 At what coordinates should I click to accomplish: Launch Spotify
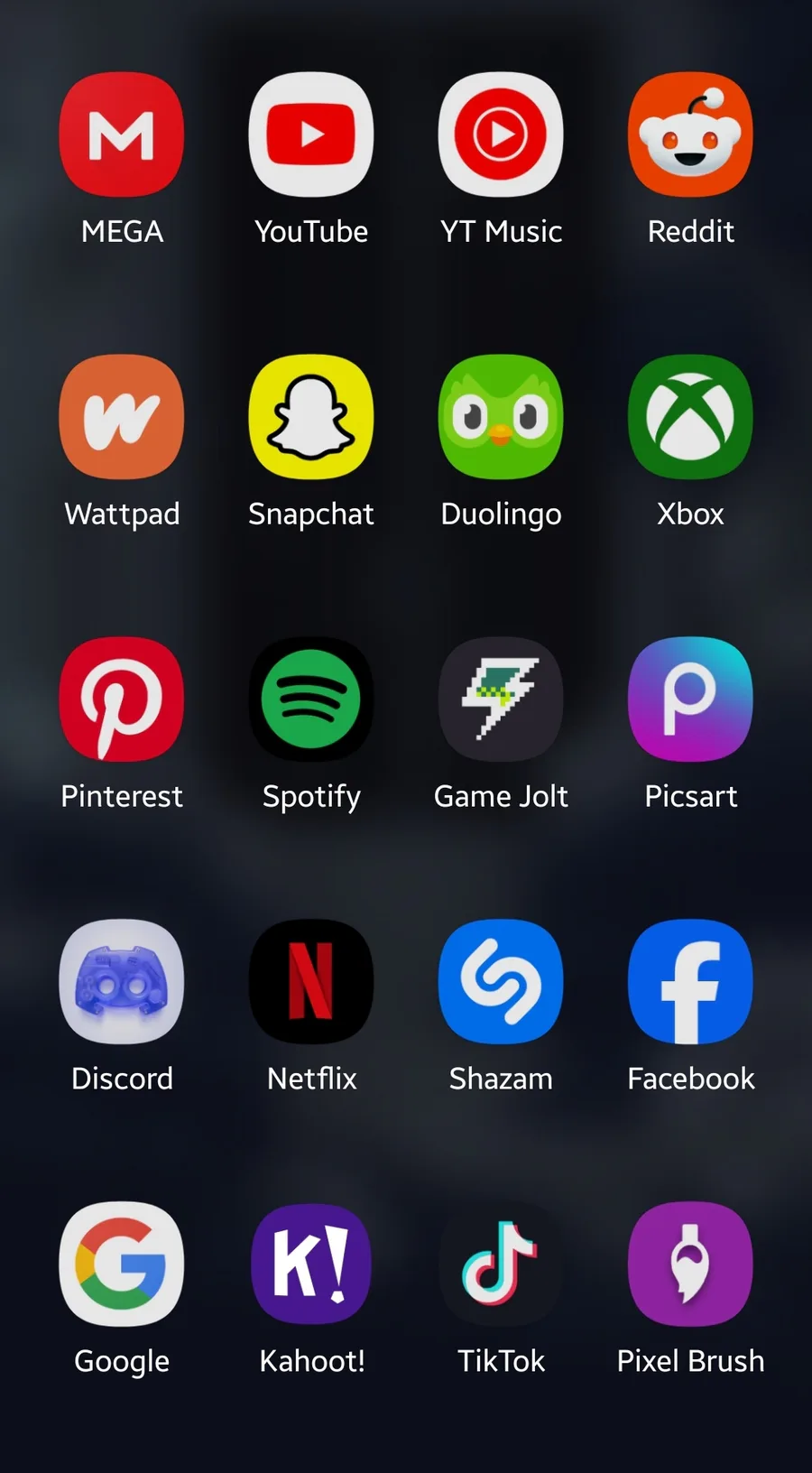point(311,699)
